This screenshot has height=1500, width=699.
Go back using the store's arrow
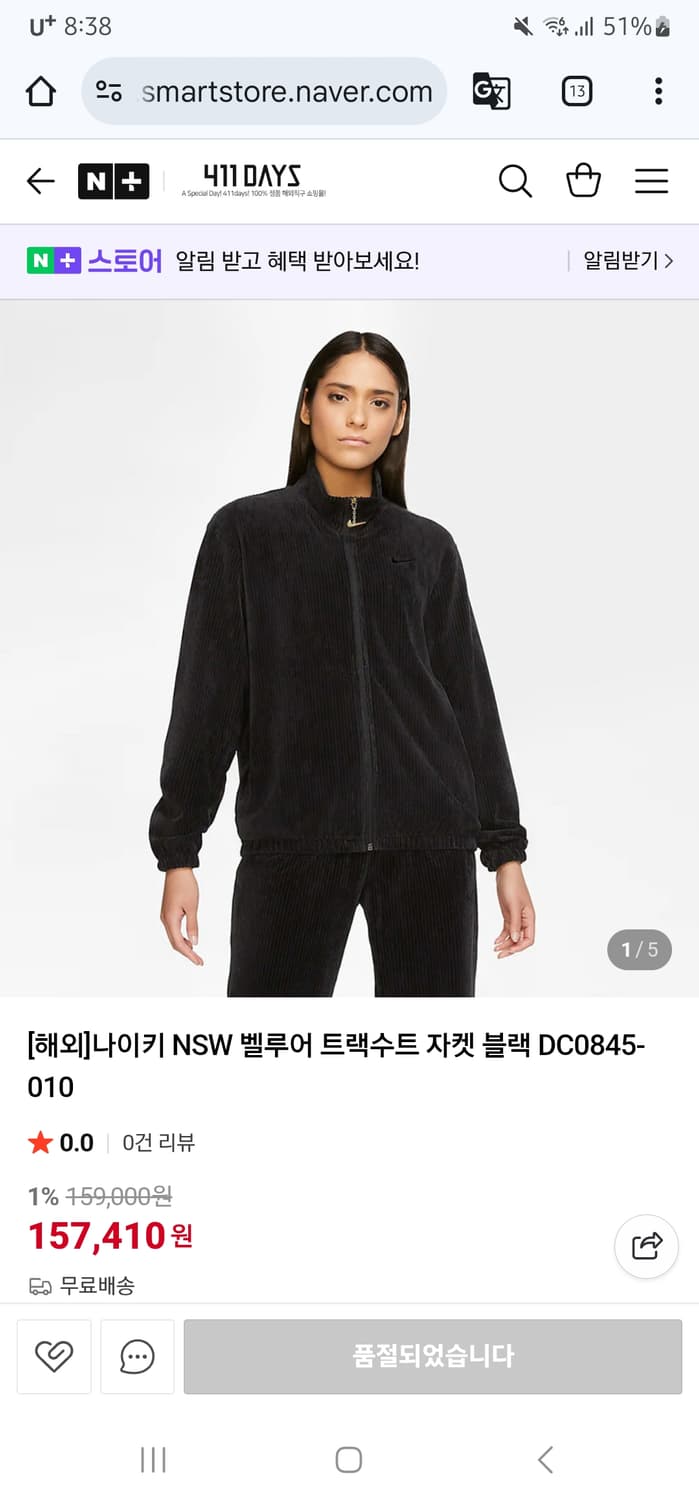41,181
